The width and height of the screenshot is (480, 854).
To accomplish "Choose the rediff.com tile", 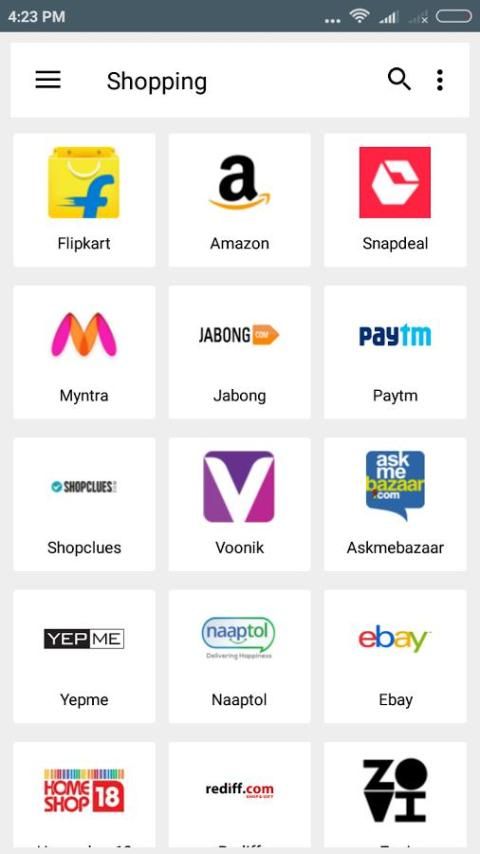I will click(240, 794).
